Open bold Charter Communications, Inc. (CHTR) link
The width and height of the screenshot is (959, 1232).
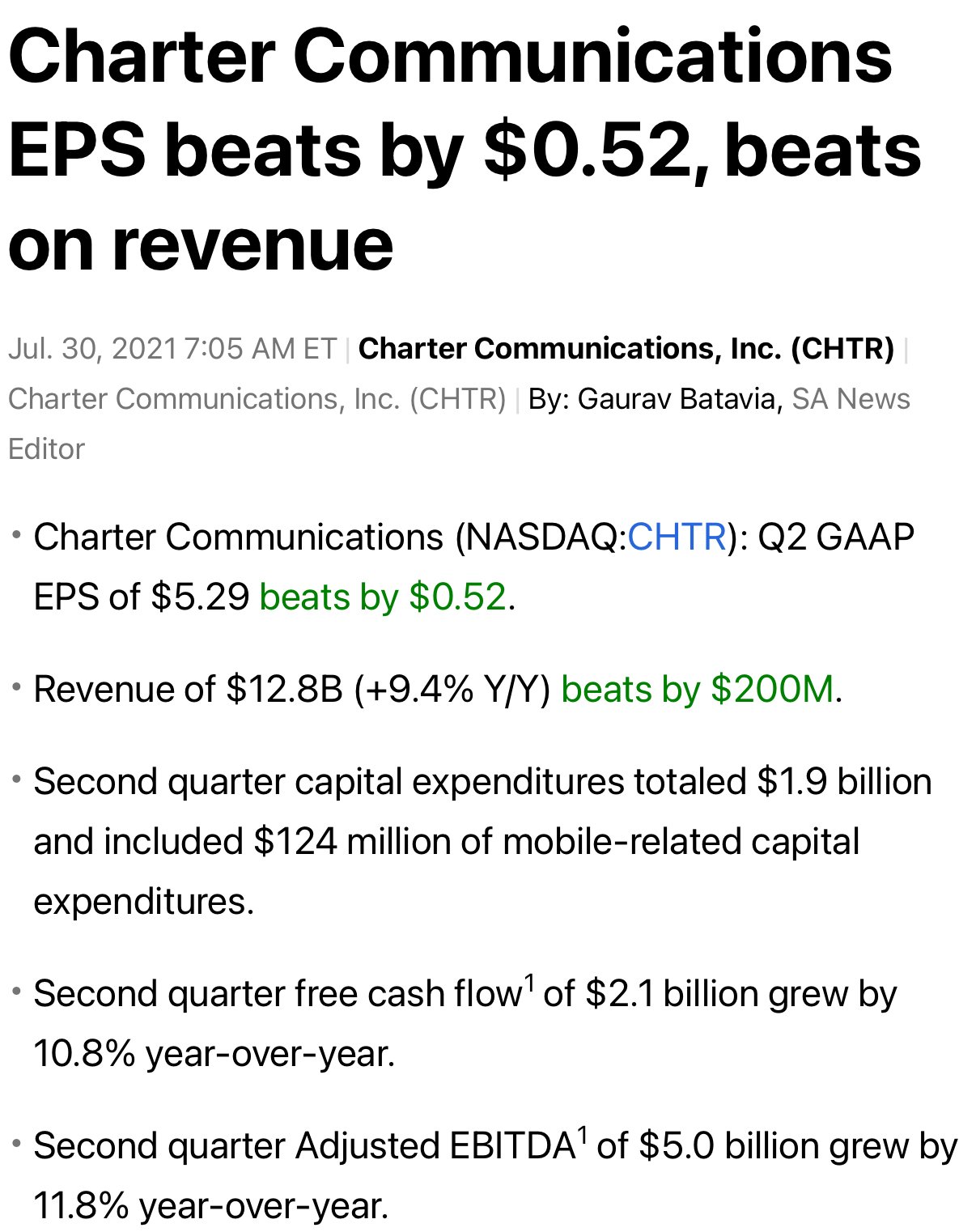pos(626,349)
